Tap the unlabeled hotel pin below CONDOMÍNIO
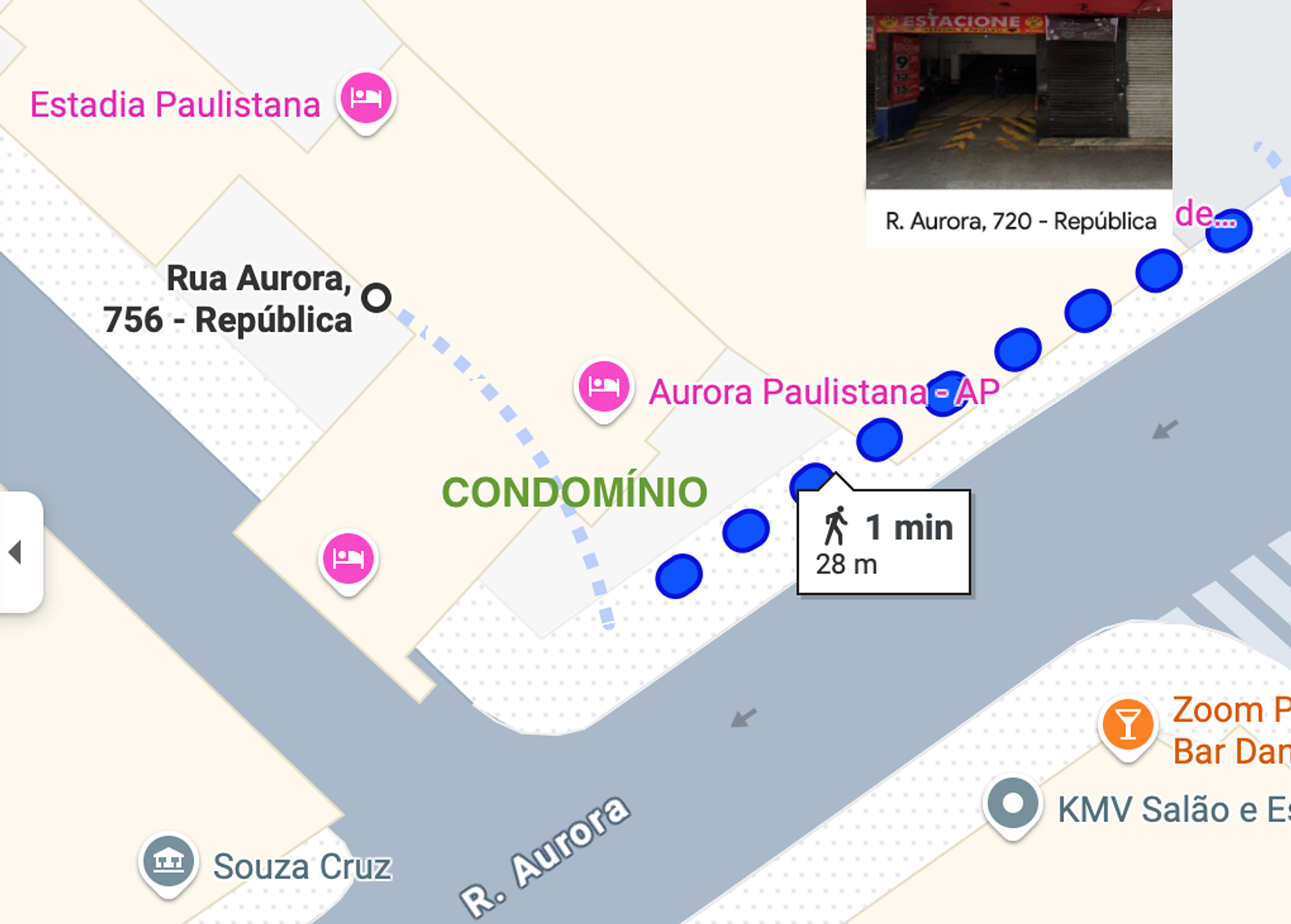This screenshot has width=1291, height=924. point(348,558)
